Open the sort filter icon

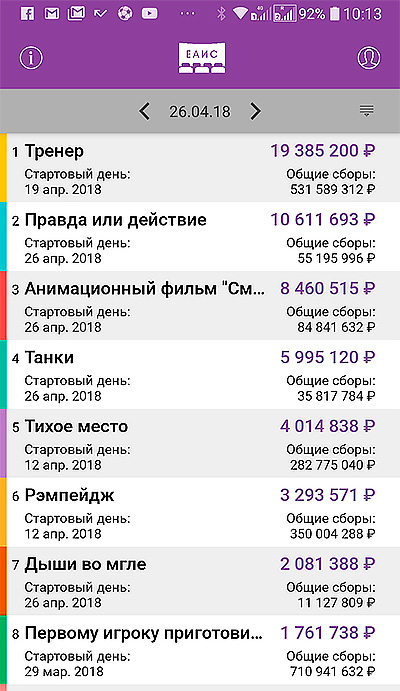click(x=367, y=111)
